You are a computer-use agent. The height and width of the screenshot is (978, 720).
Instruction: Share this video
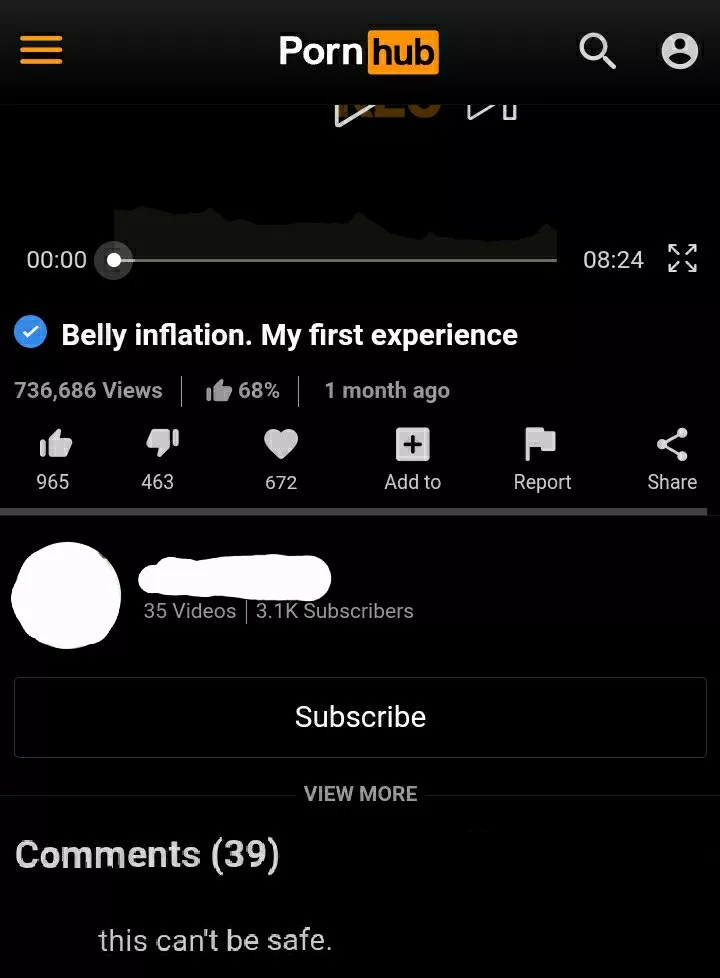[671, 444]
